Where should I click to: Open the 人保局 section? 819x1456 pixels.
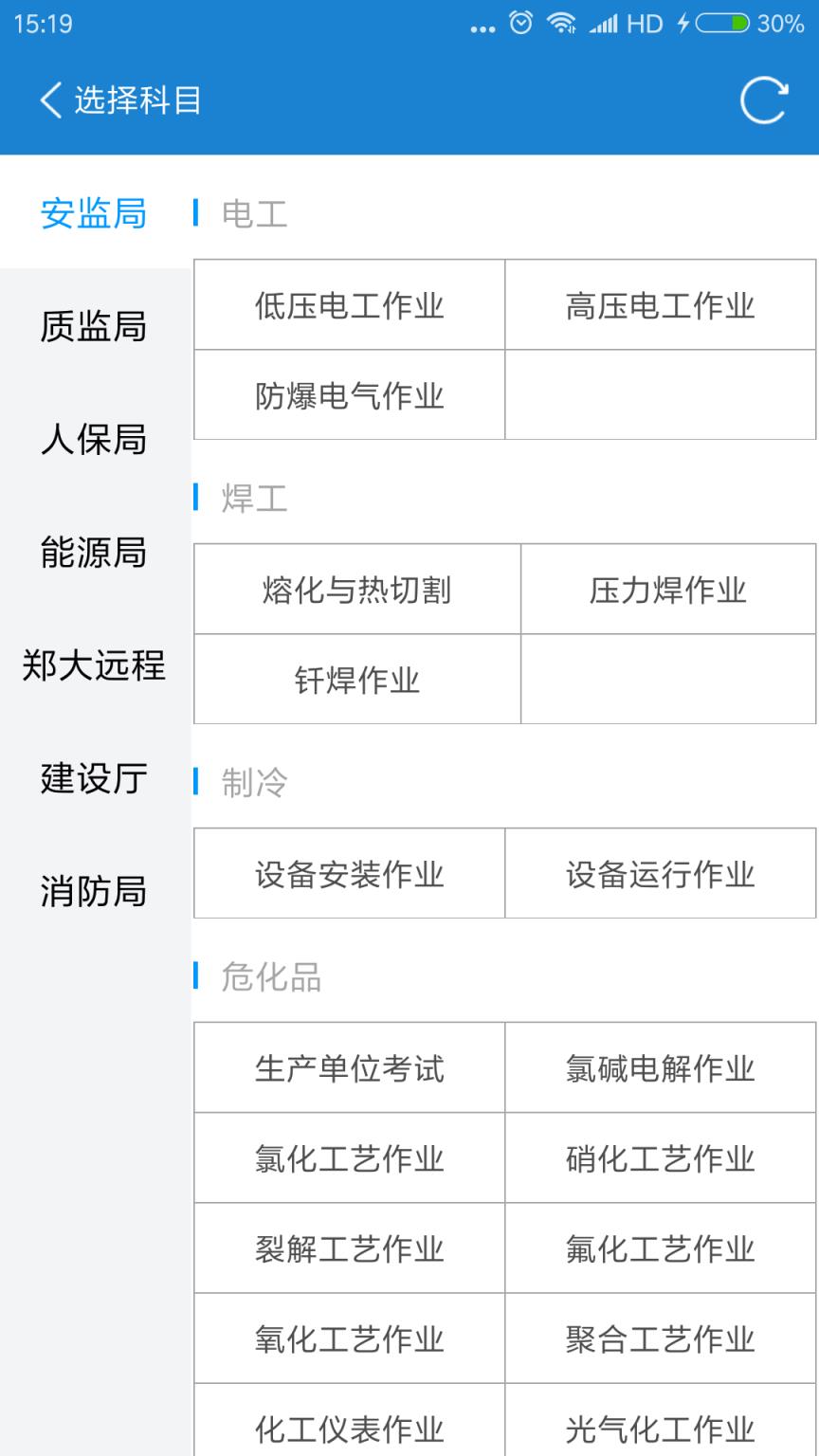click(92, 440)
